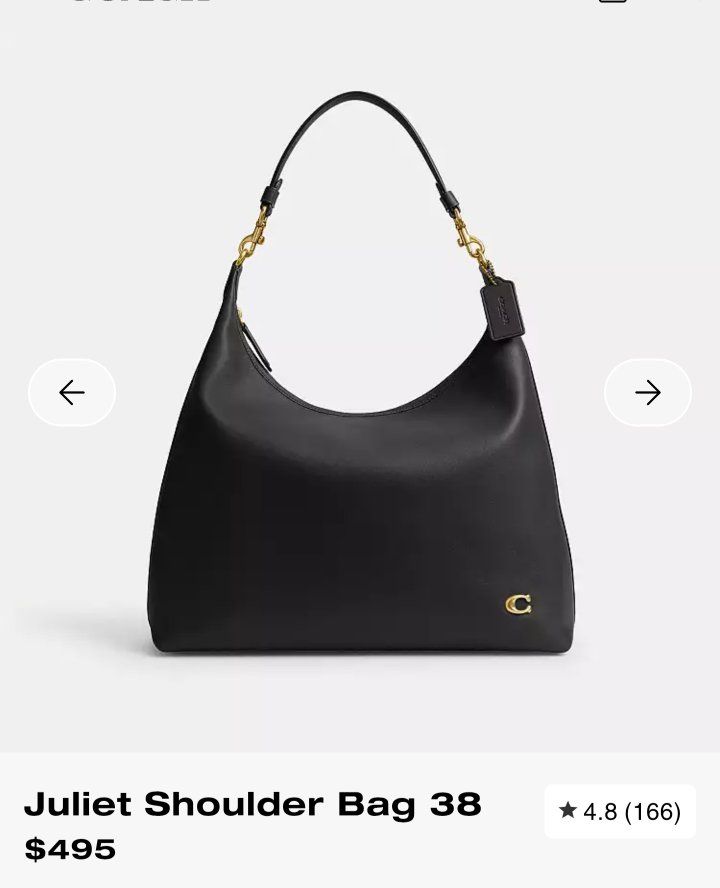Select the right arrow navigation icon
The width and height of the screenshot is (720, 888).
point(650,390)
